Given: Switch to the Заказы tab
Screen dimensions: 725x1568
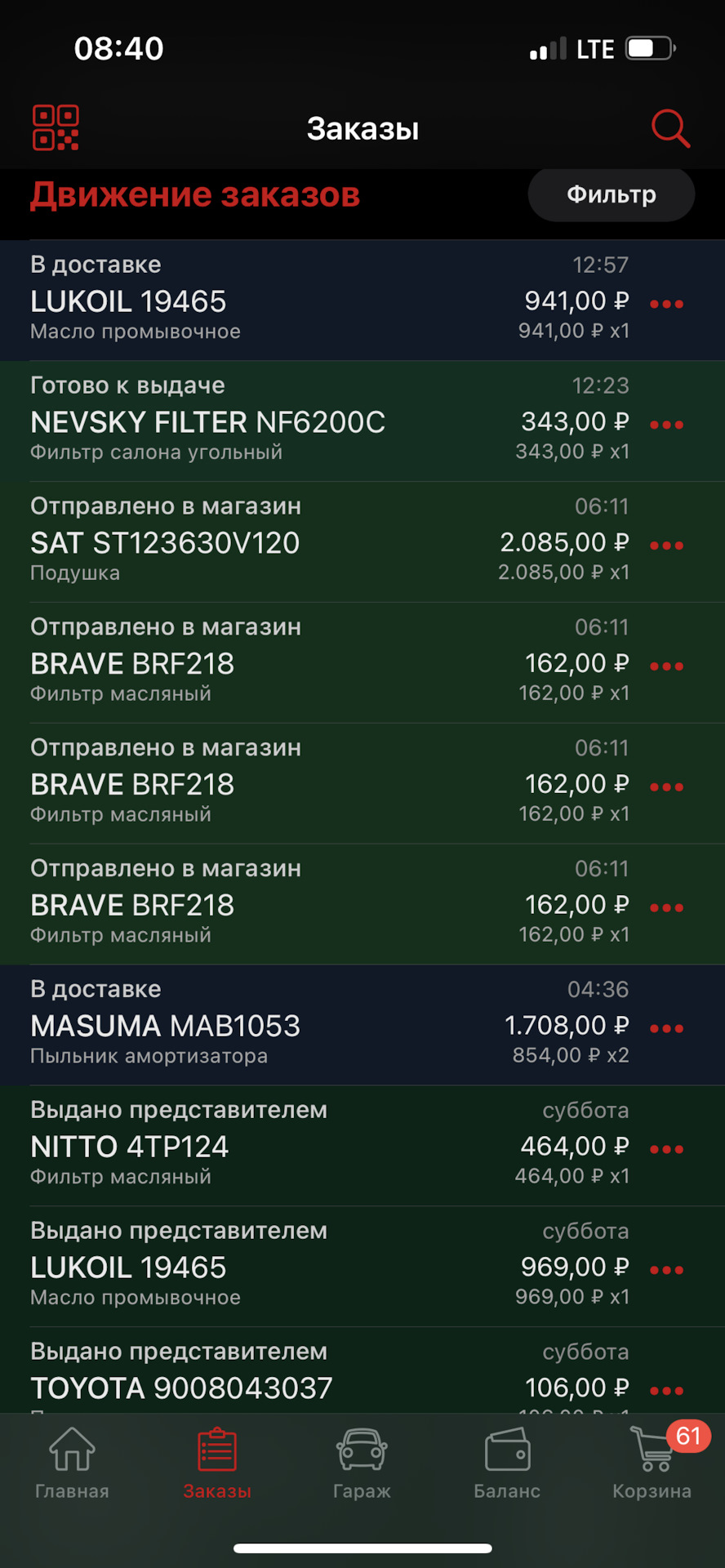Looking at the screenshot, I should tap(217, 1463).
